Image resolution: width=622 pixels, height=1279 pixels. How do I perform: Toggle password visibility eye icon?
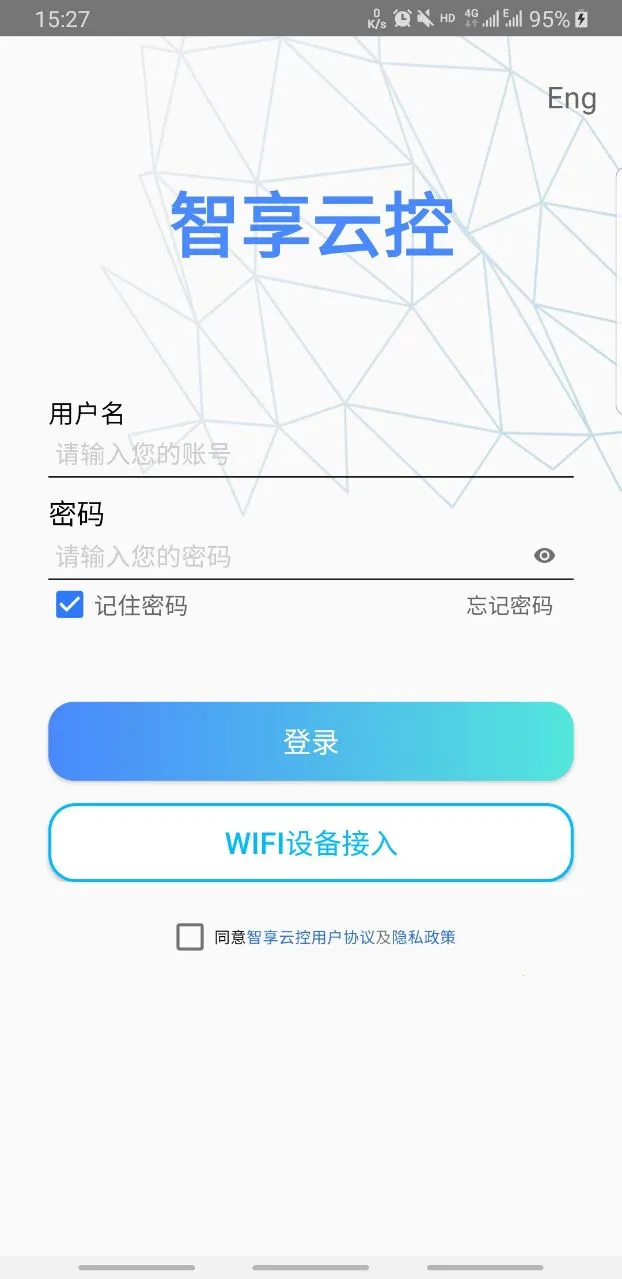pos(544,556)
